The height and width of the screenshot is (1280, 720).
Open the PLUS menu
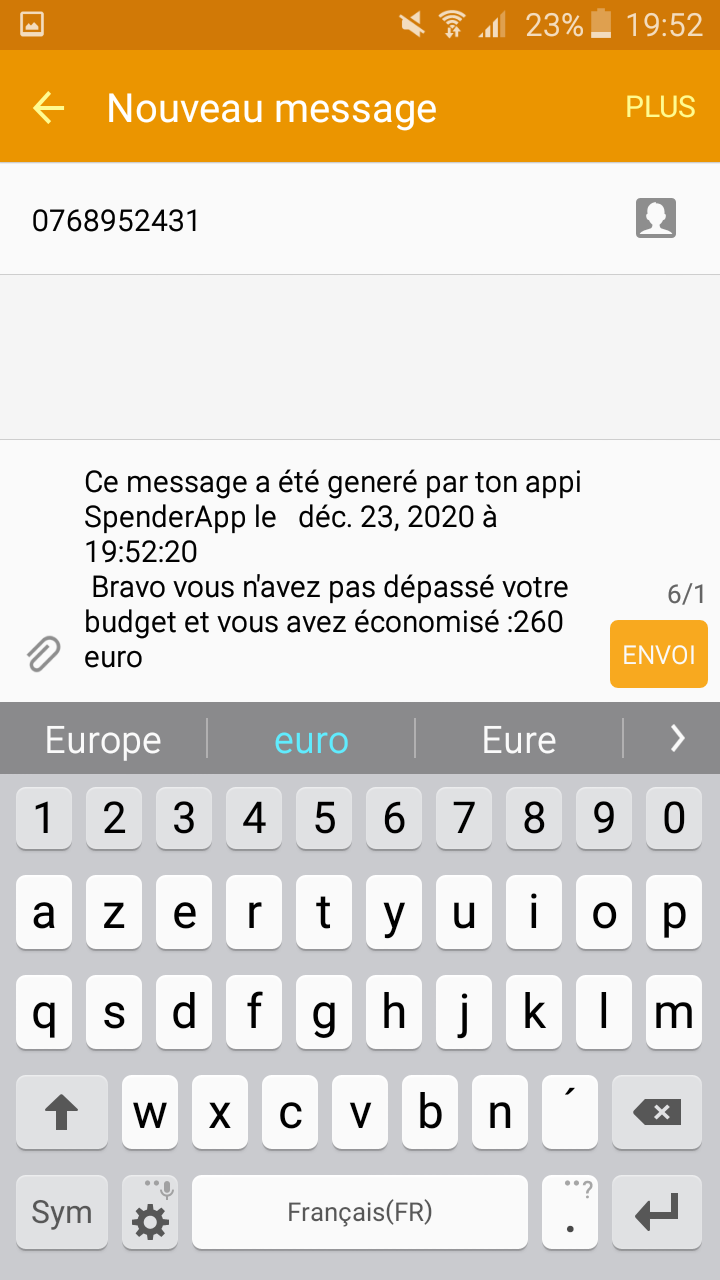660,107
